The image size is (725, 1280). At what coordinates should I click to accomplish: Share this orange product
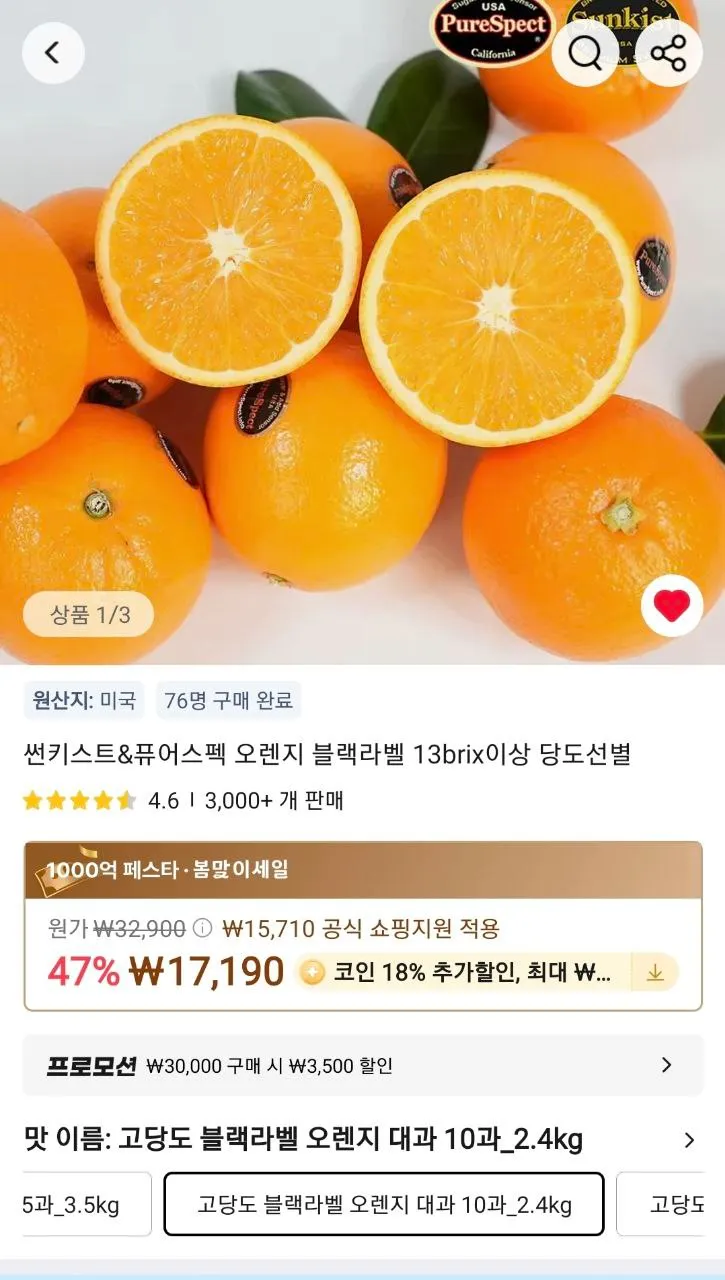668,53
